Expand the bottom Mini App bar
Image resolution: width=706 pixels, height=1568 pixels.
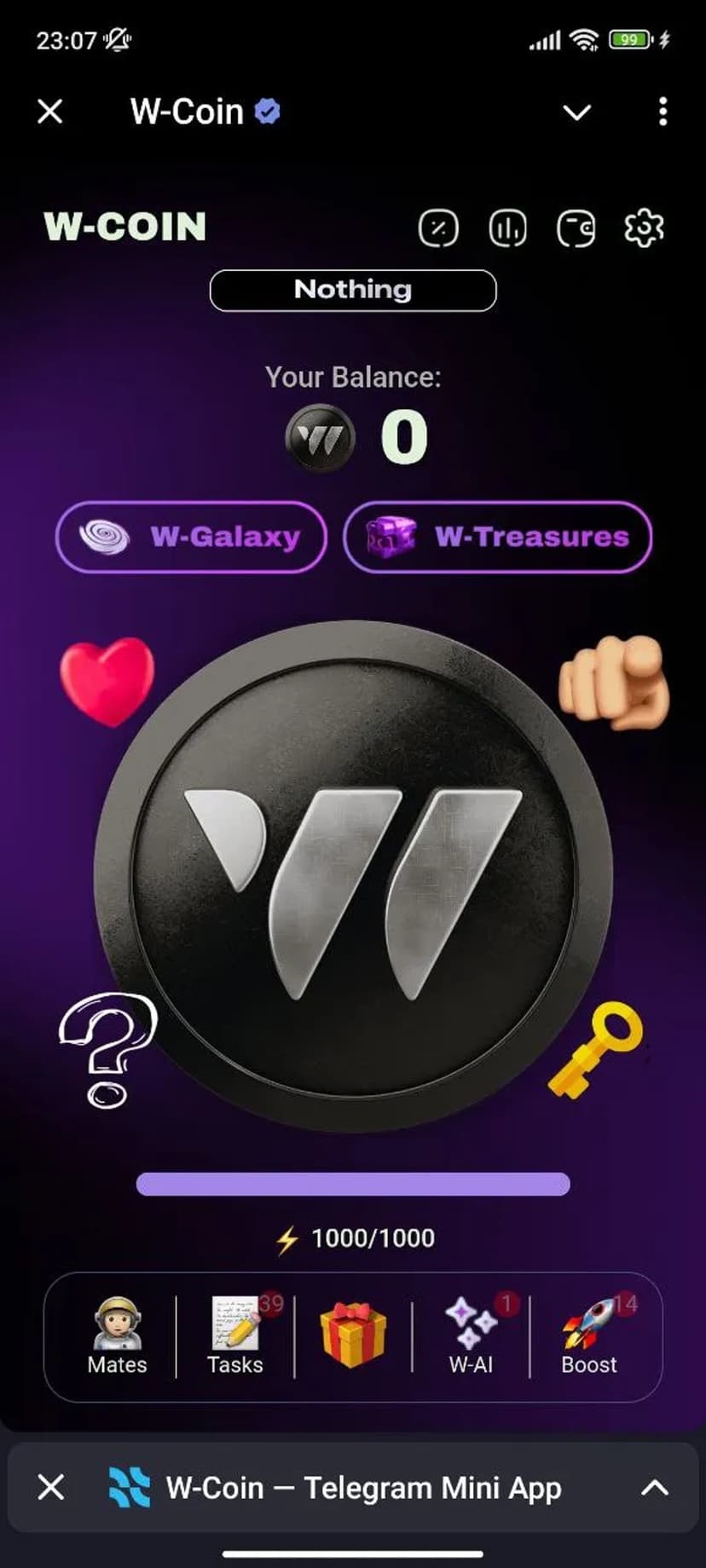654,1488
